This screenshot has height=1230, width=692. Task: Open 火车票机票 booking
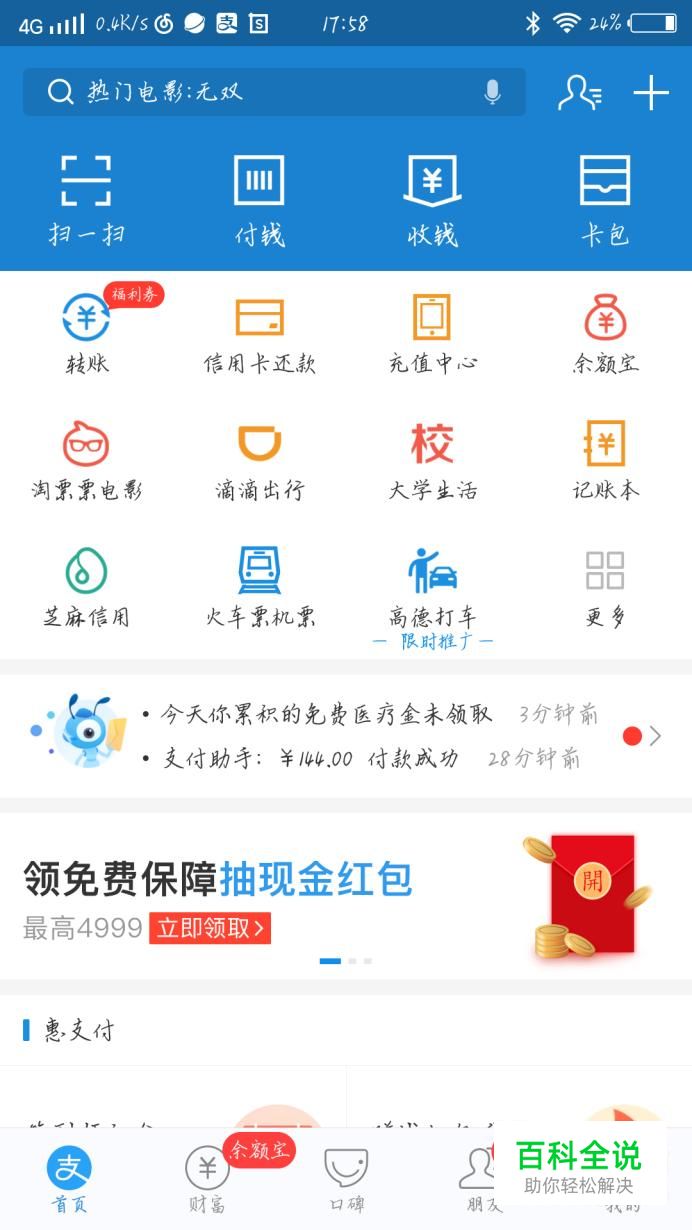tap(259, 587)
